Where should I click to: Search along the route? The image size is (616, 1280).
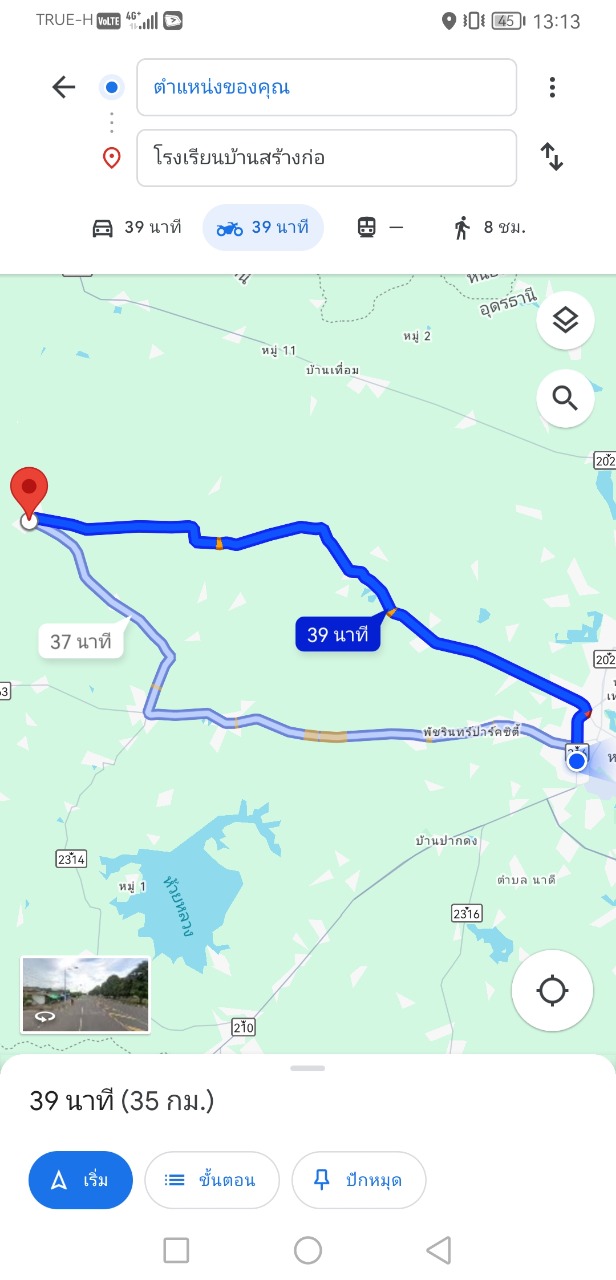566,399
